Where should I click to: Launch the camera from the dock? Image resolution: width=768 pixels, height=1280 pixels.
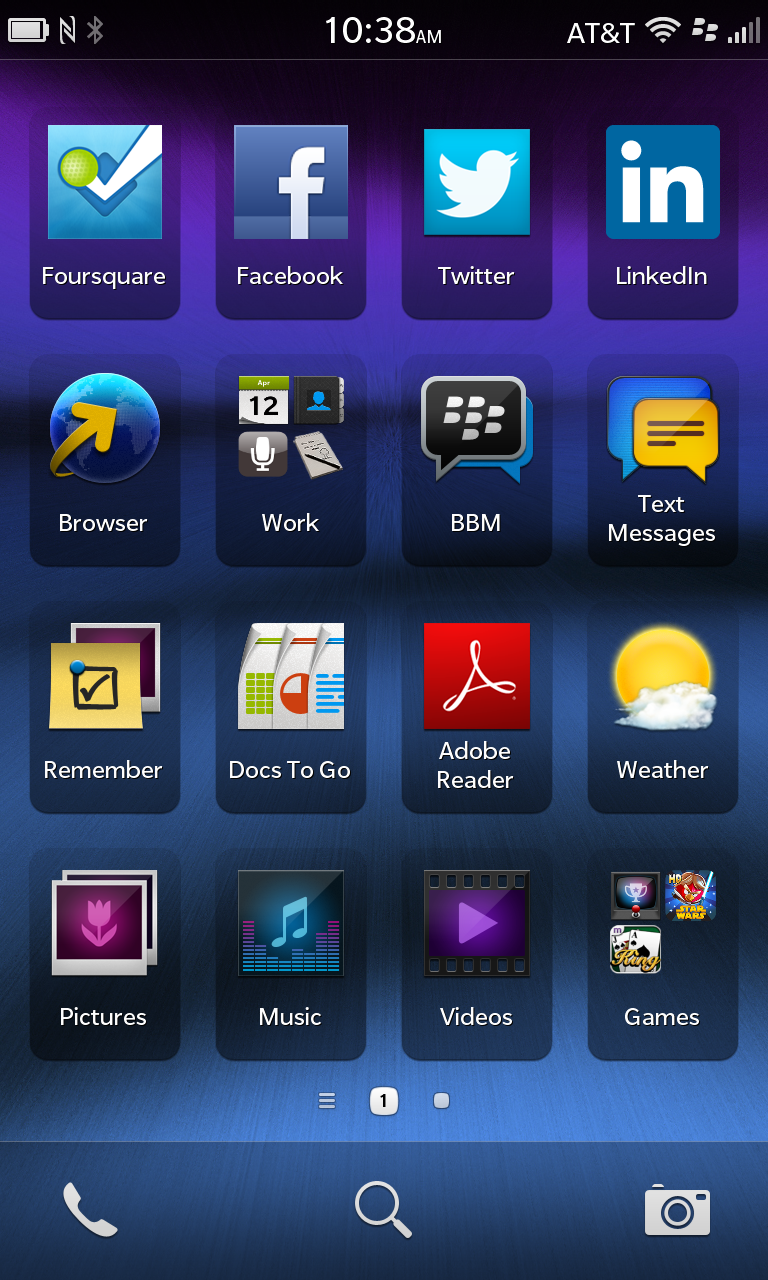point(678,1210)
